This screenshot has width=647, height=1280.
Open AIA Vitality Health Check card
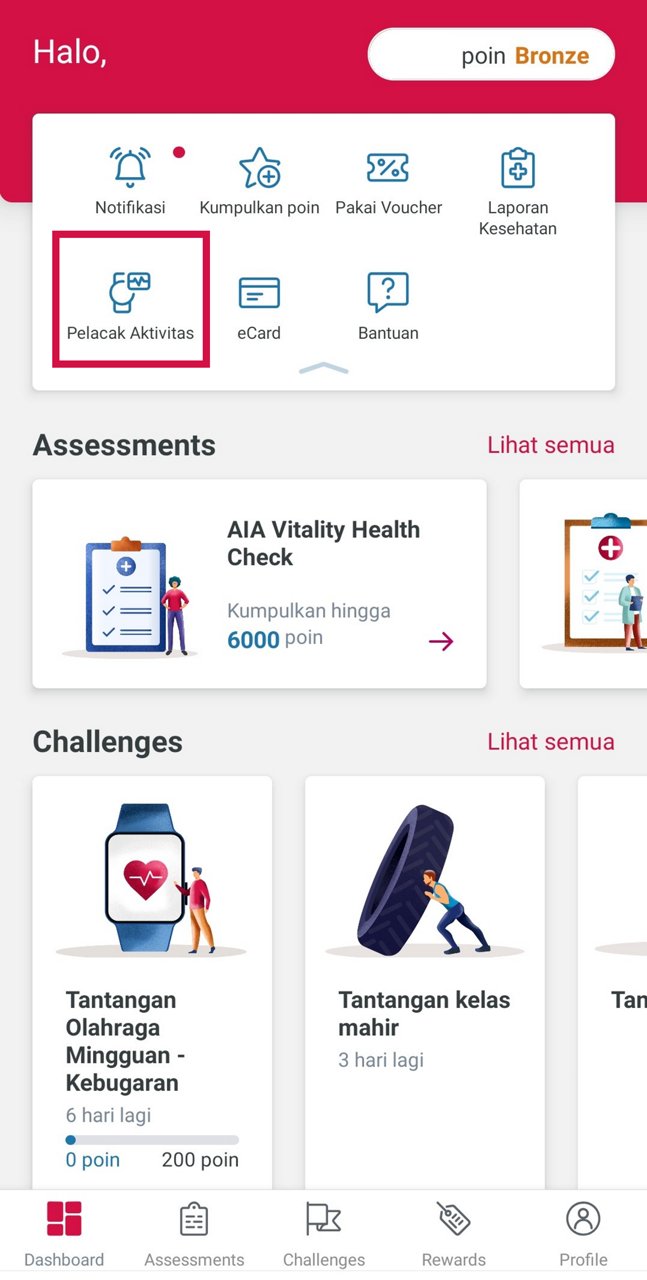tap(259, 583)
